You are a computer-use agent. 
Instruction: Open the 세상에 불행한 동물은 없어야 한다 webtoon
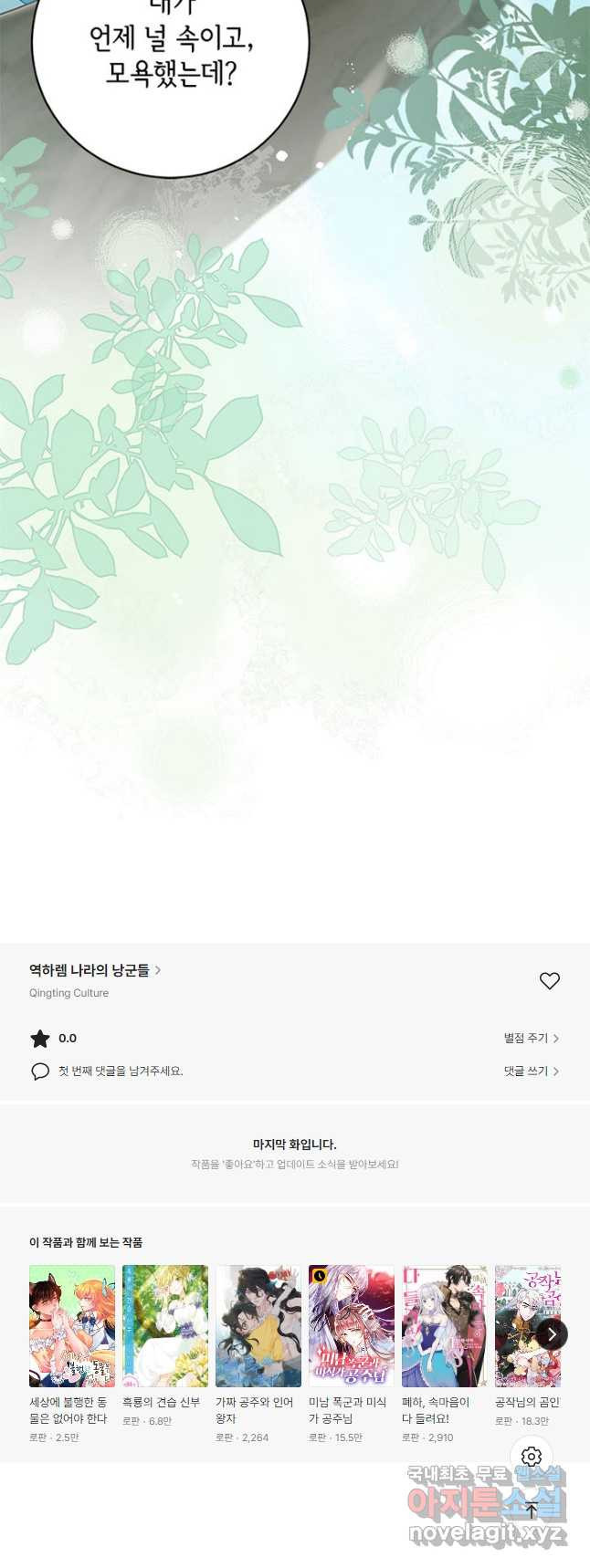tap(72, 1325)
